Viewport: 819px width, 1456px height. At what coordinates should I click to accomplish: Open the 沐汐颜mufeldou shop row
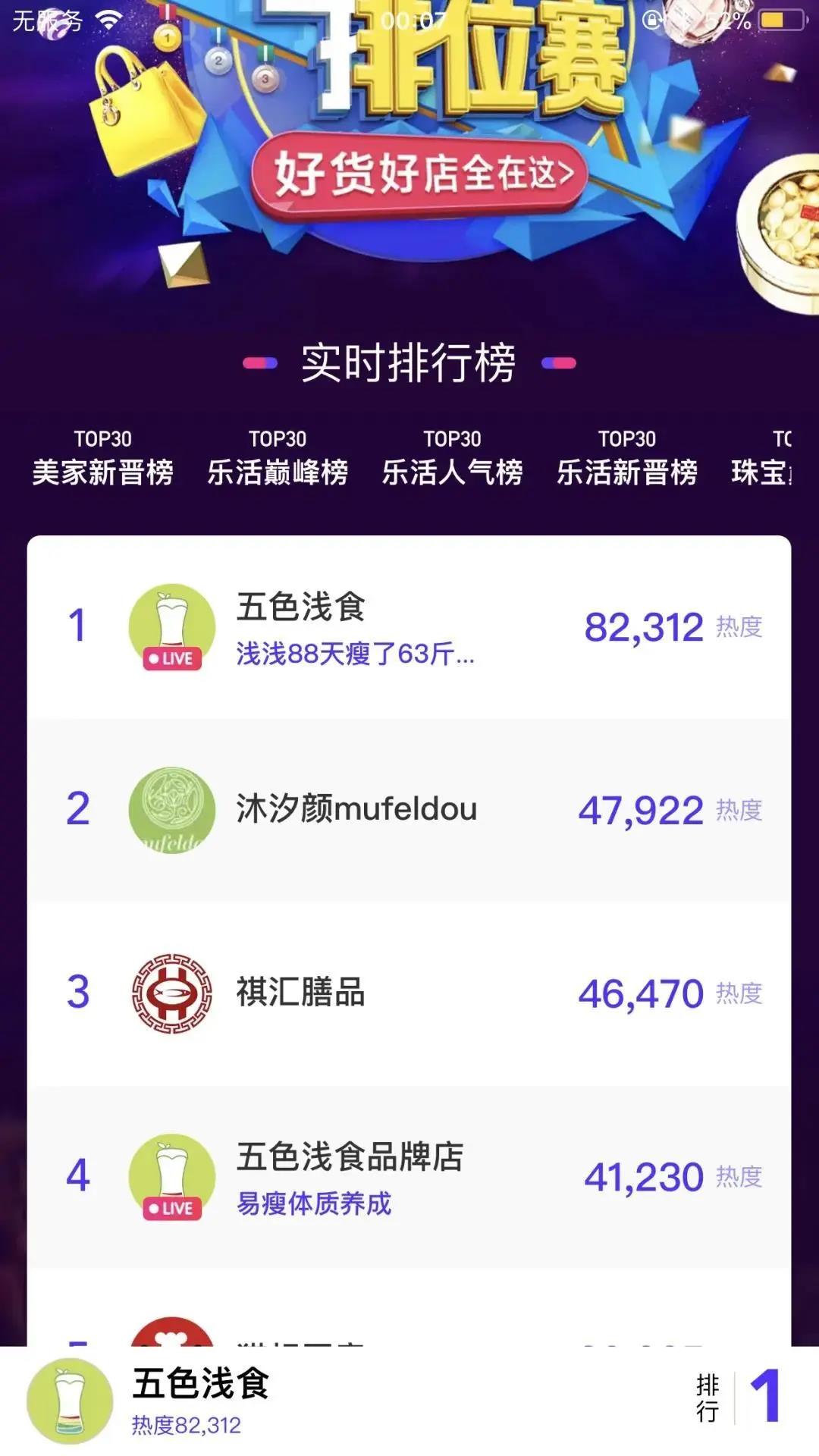coord(409,810)
